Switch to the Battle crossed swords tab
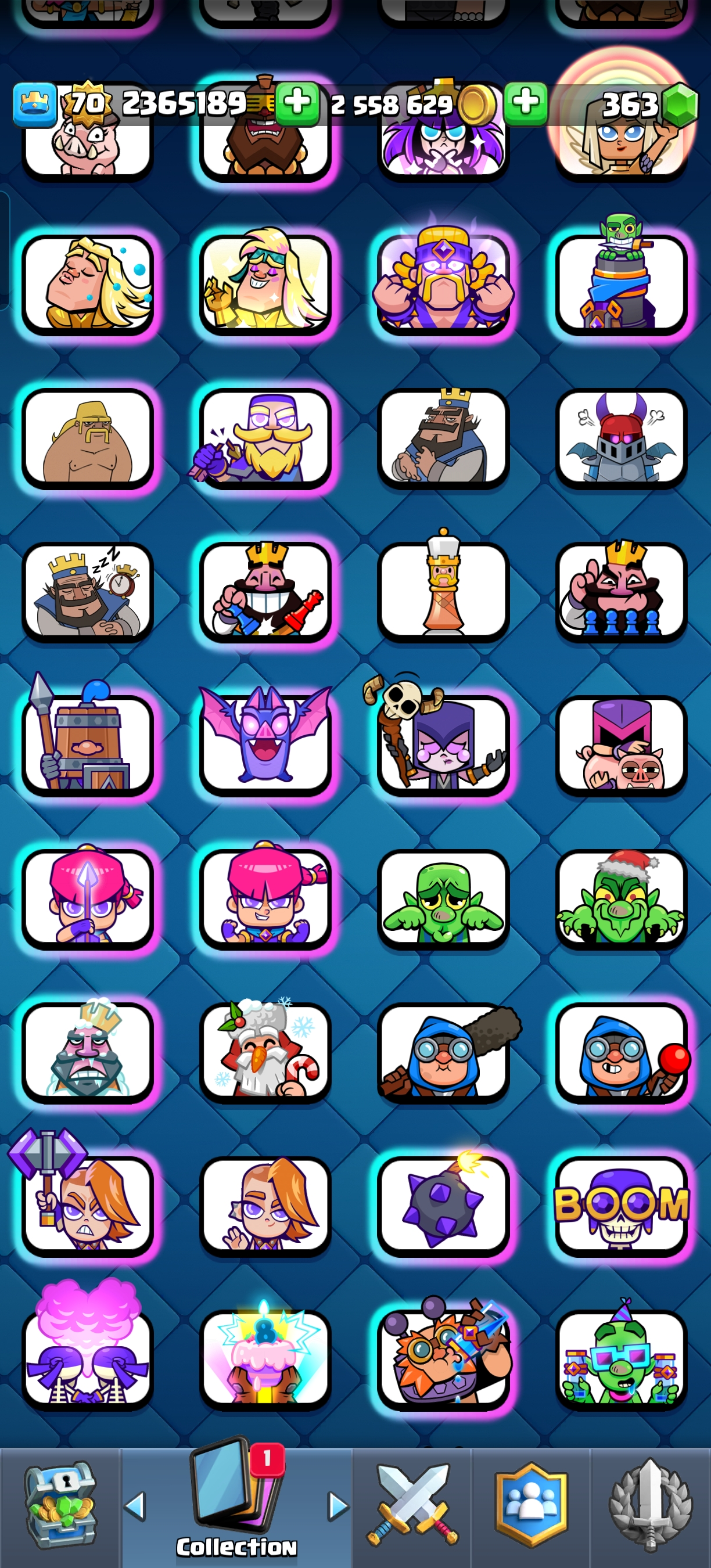The height and width of the screenshot is (1568, 711). 412,1505
